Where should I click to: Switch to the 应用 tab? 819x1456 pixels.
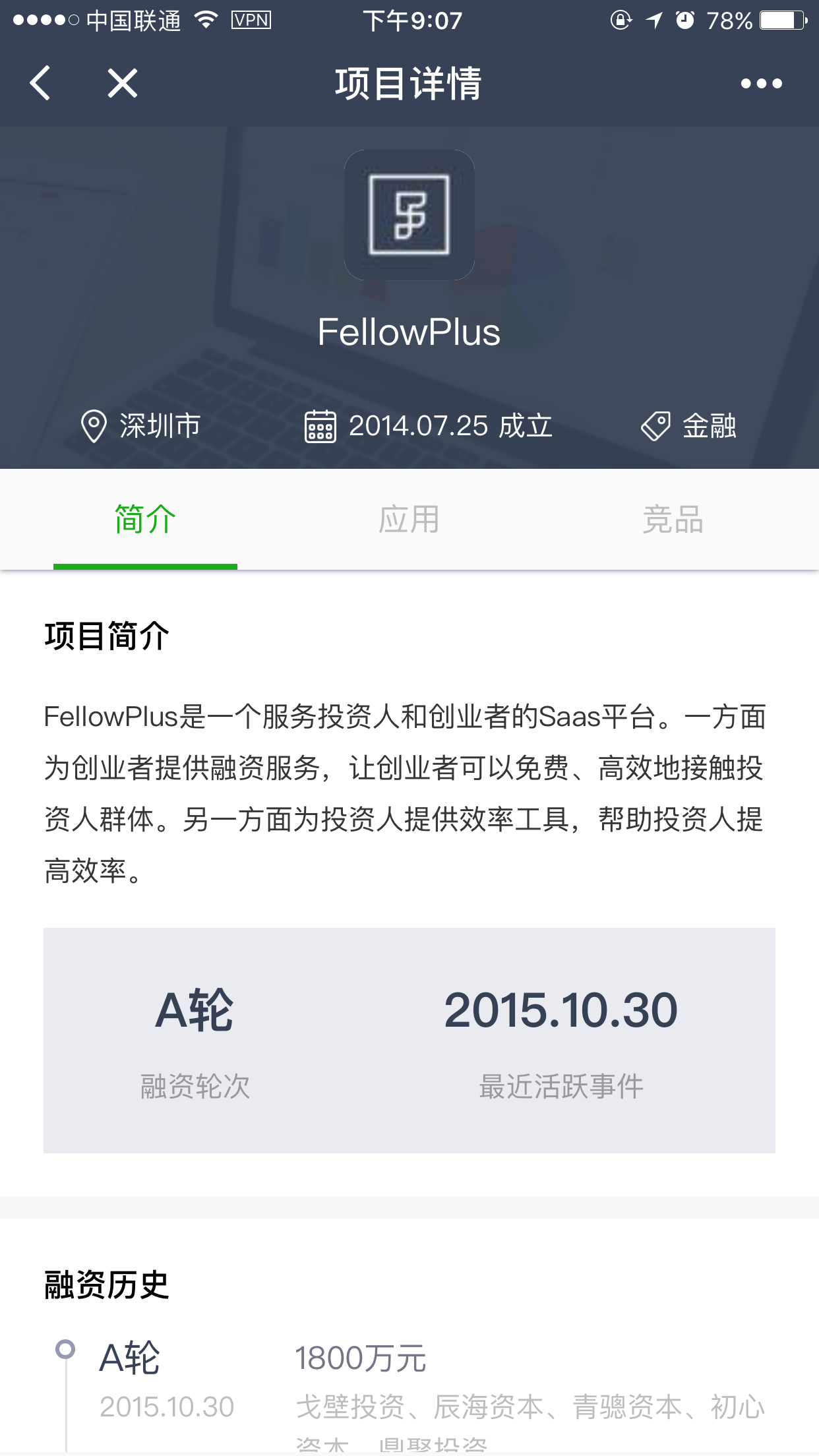click(x=409, y=520)
